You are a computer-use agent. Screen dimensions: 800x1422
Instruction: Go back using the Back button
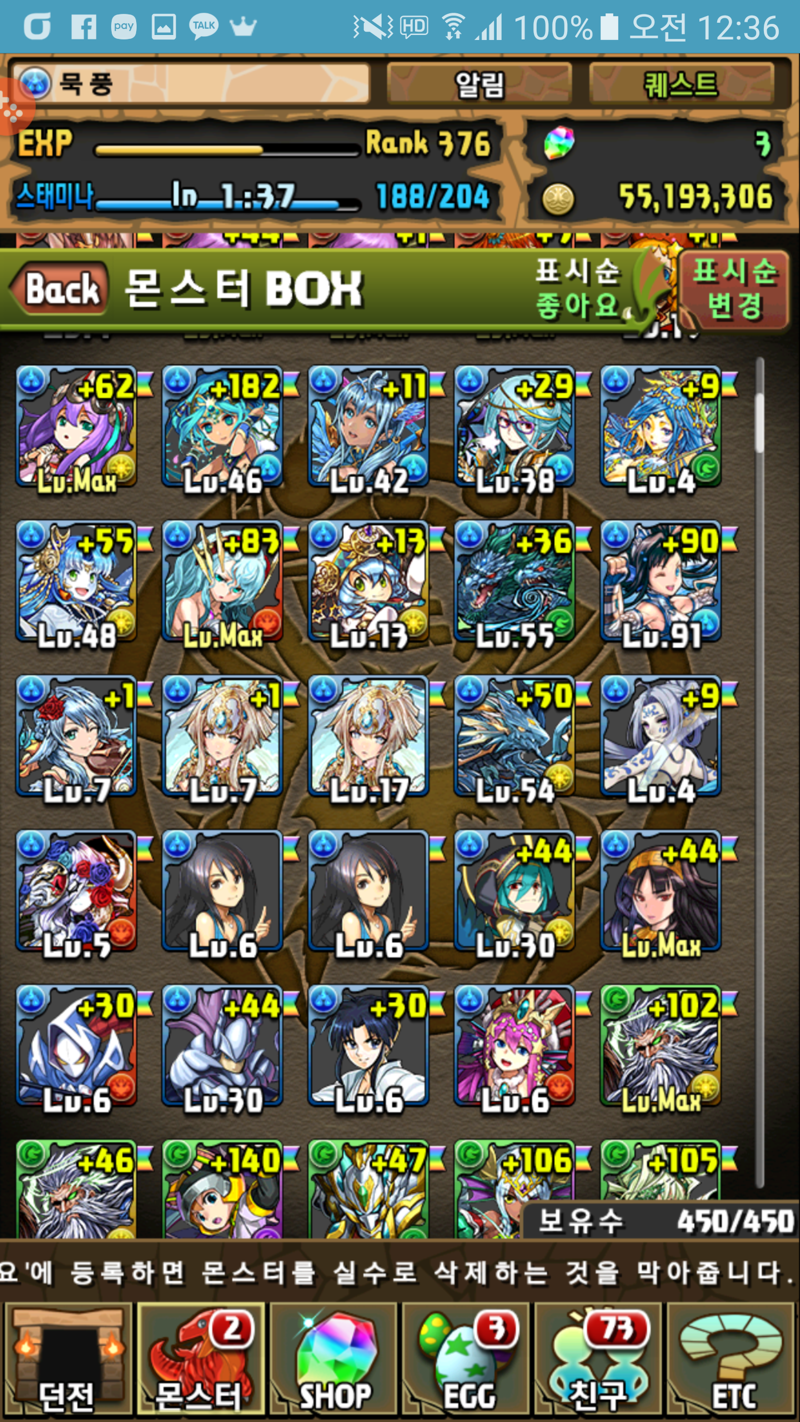tap(58, 290)
